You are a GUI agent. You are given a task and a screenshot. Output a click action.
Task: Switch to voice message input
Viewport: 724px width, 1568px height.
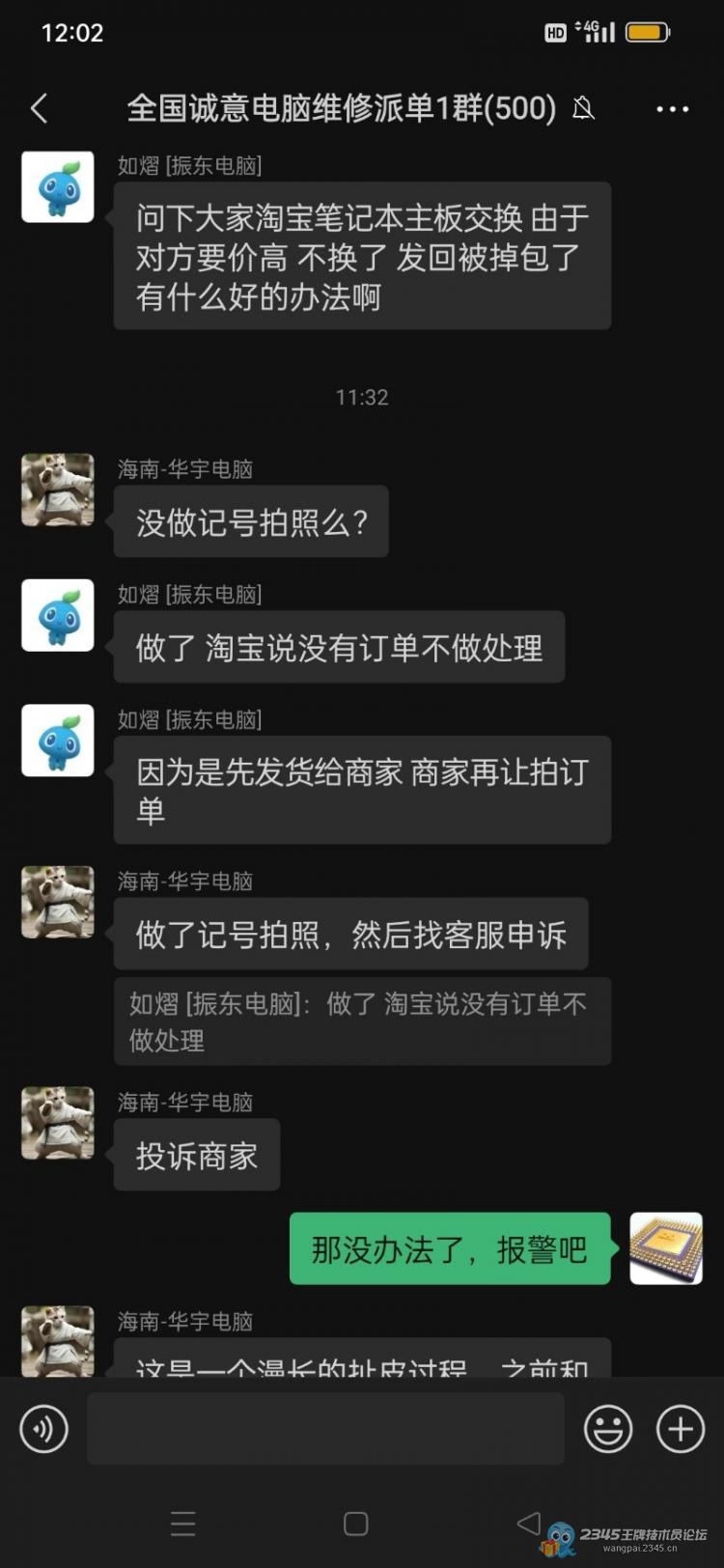[x=44, y=1429]
